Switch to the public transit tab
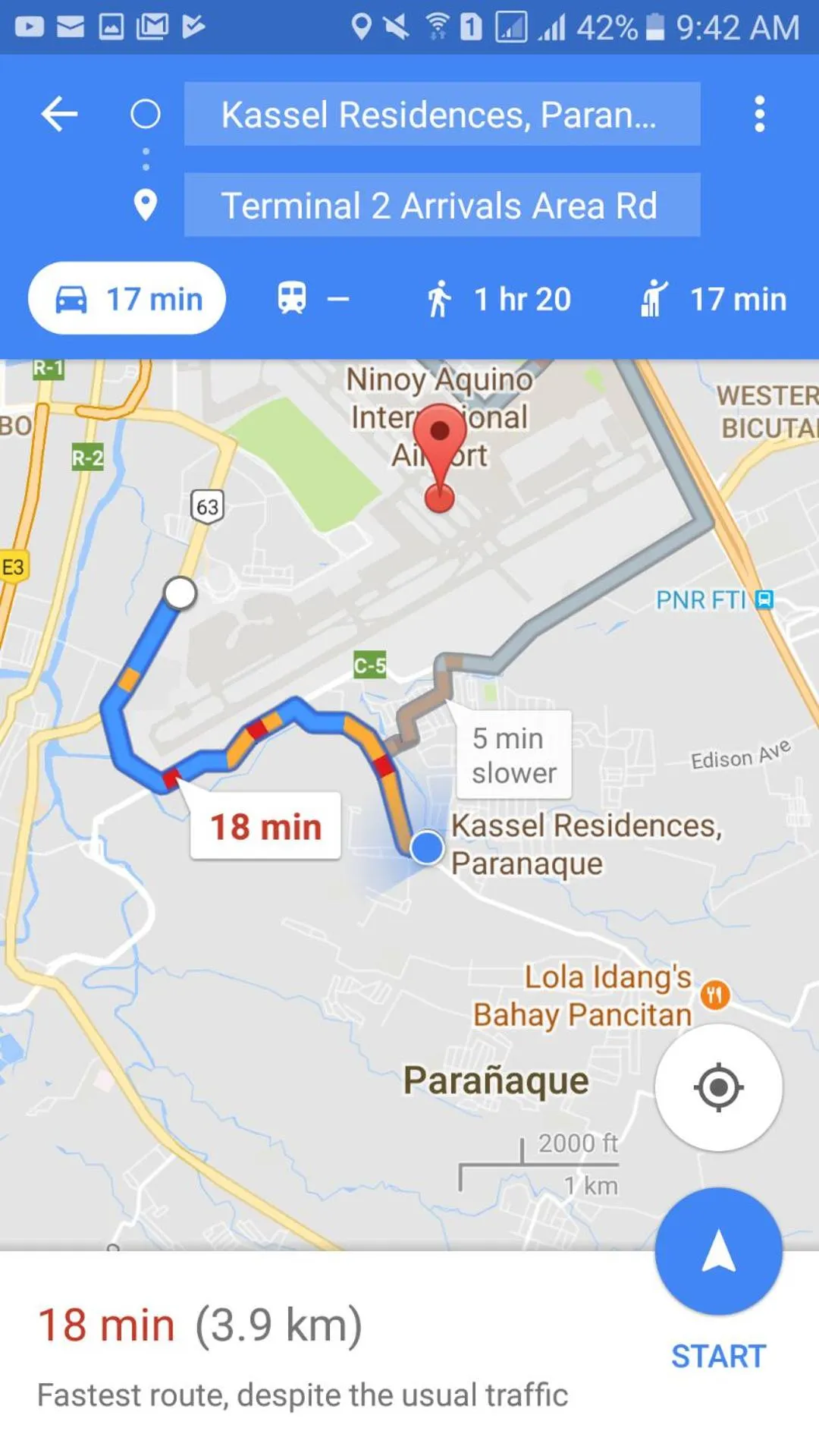819x1456 pixels. click(x=312, y=299)
